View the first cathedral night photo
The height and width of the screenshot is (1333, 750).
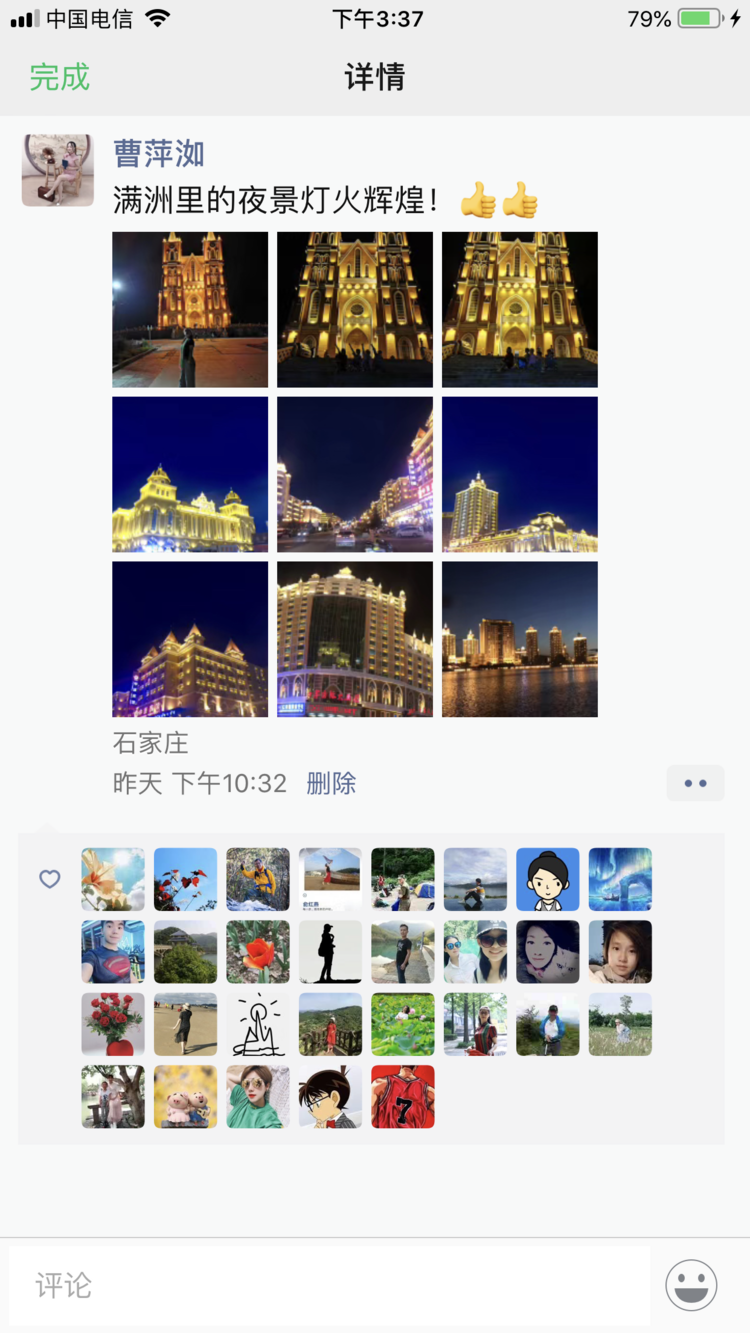click(190, 310)
